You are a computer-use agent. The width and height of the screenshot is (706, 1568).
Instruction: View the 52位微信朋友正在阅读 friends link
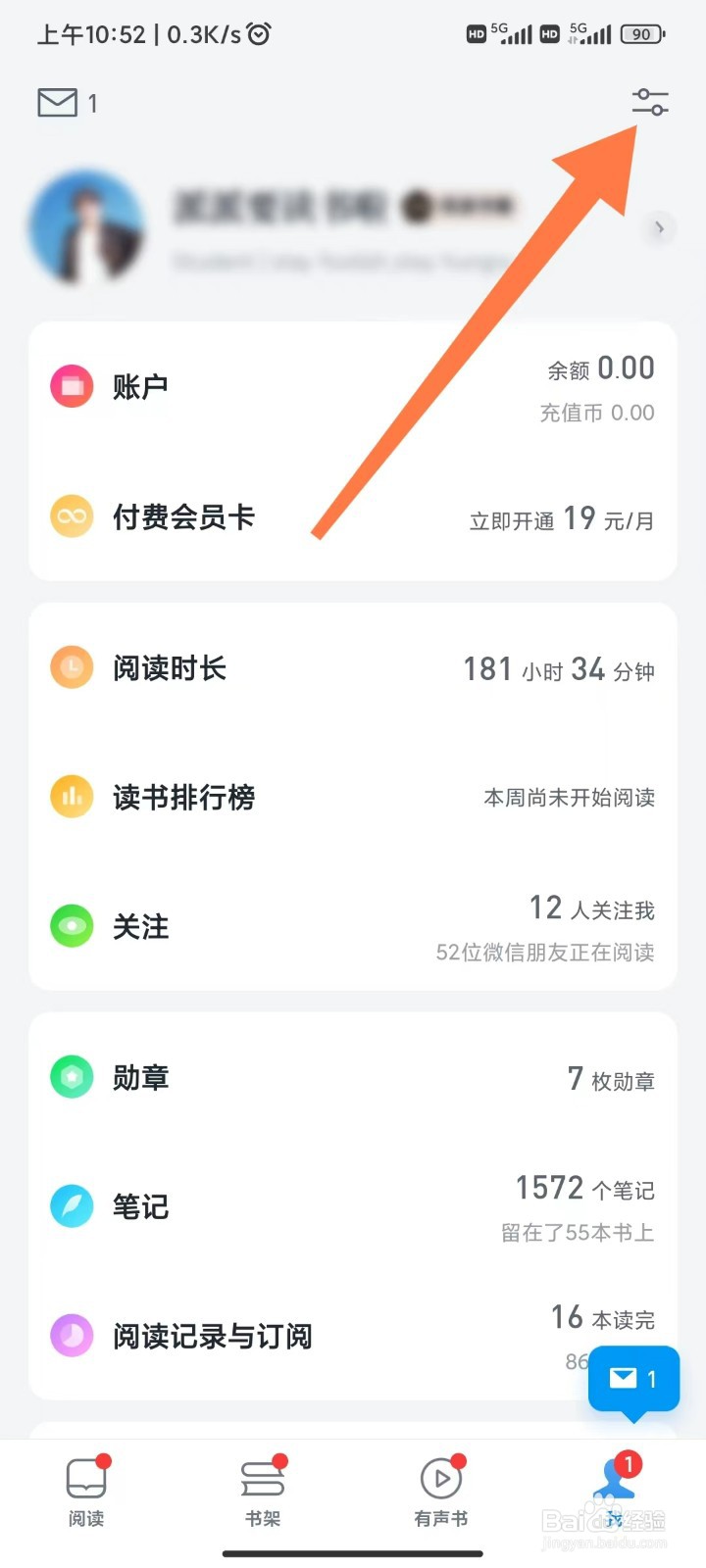[544, 955]
